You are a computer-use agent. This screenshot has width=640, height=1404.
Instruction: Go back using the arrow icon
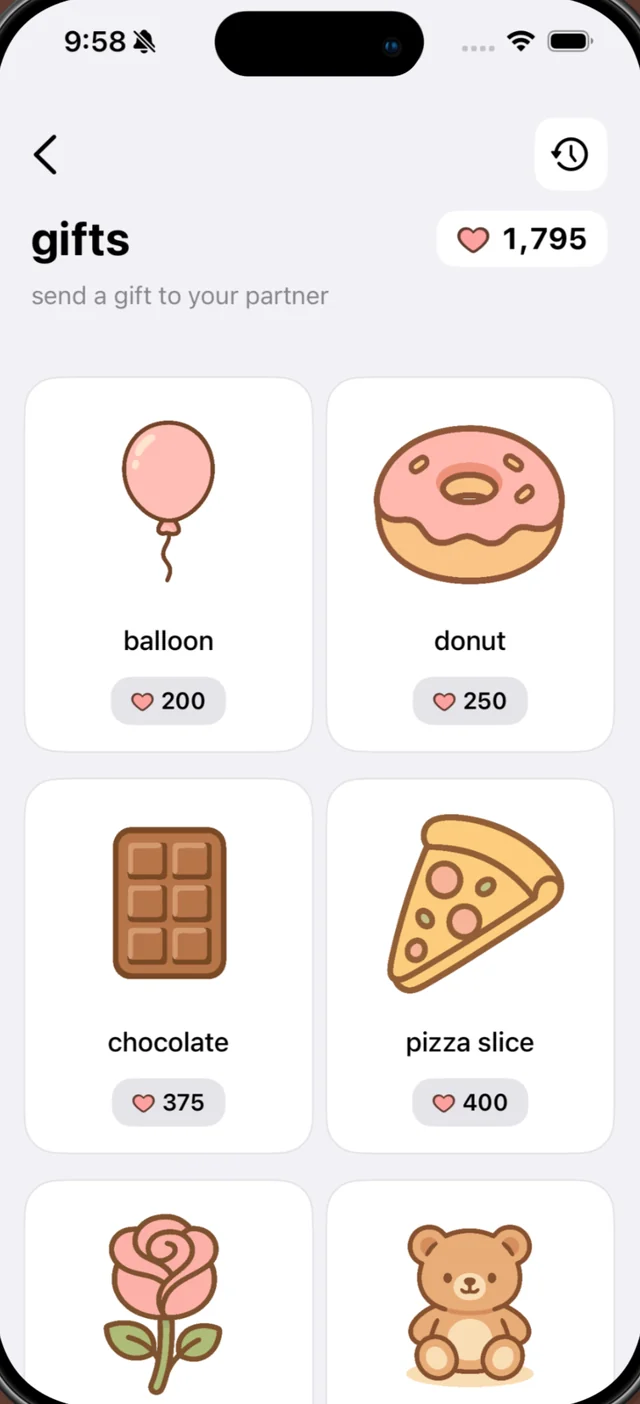click(x=45, y=155)
